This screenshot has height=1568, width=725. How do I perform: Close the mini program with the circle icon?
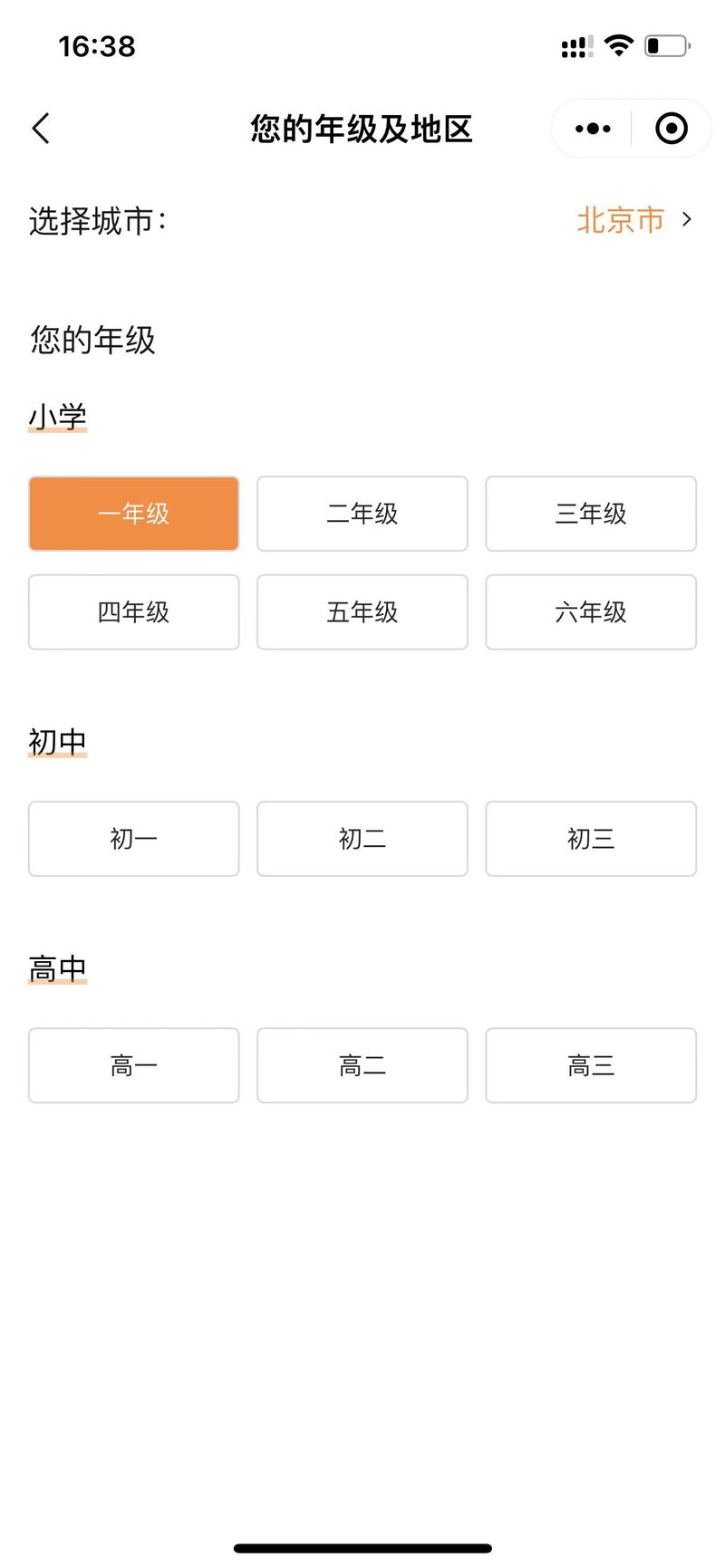pos(672,129)
